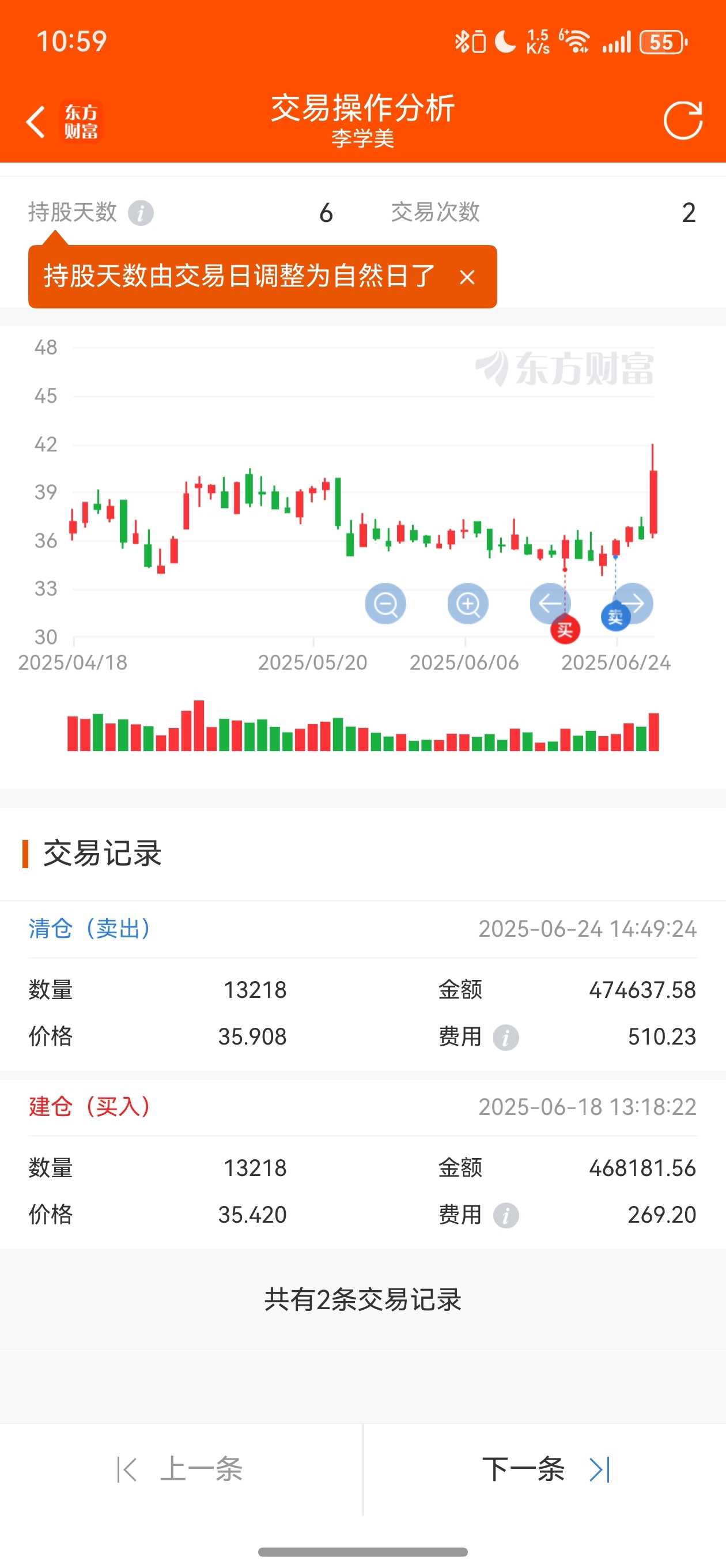Refresh the trade analysis page
Image resolution: width=726 pixels, height=1568 pixels.
click(x=683, y=120)
